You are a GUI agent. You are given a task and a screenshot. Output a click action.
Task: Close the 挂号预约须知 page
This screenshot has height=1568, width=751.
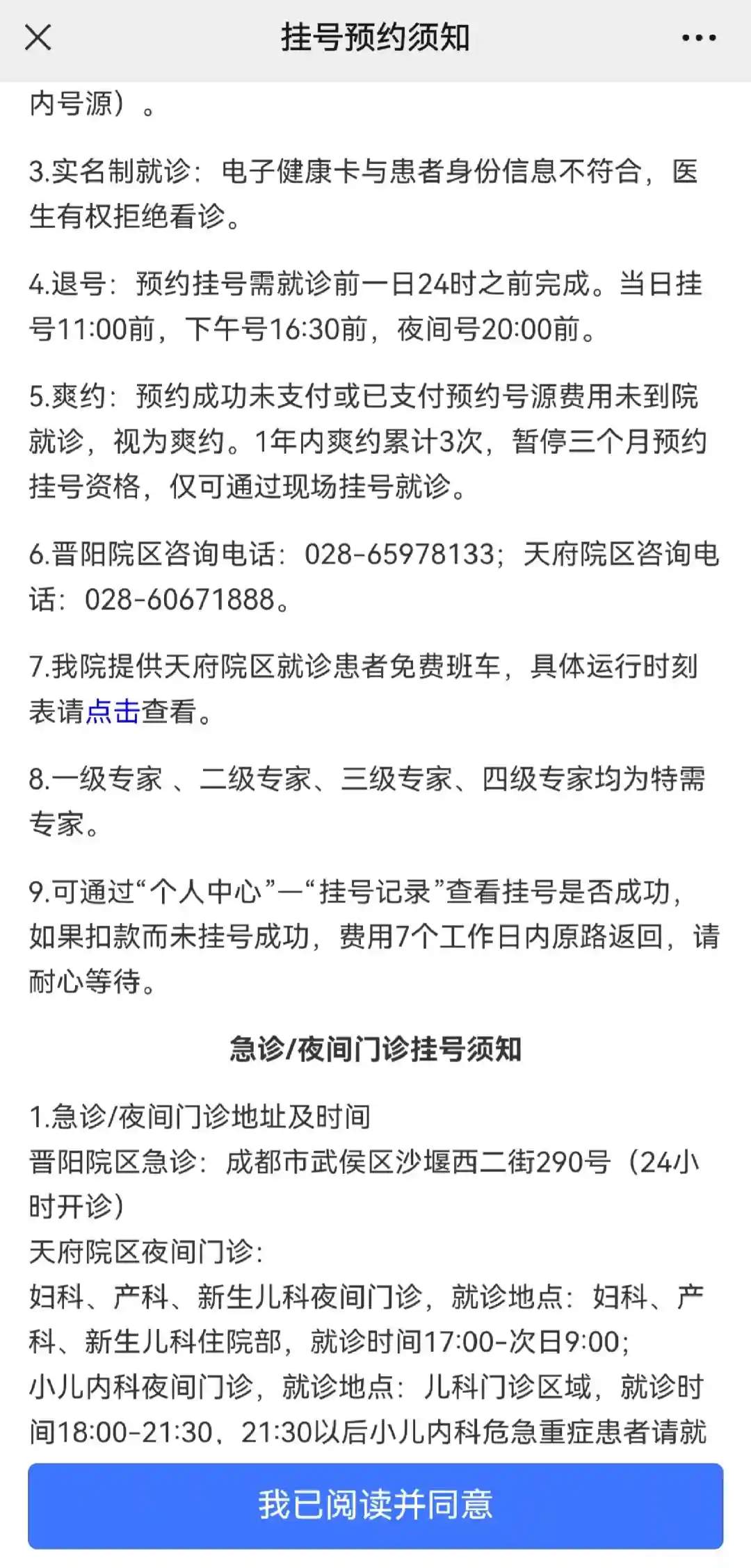coord(38,38)
